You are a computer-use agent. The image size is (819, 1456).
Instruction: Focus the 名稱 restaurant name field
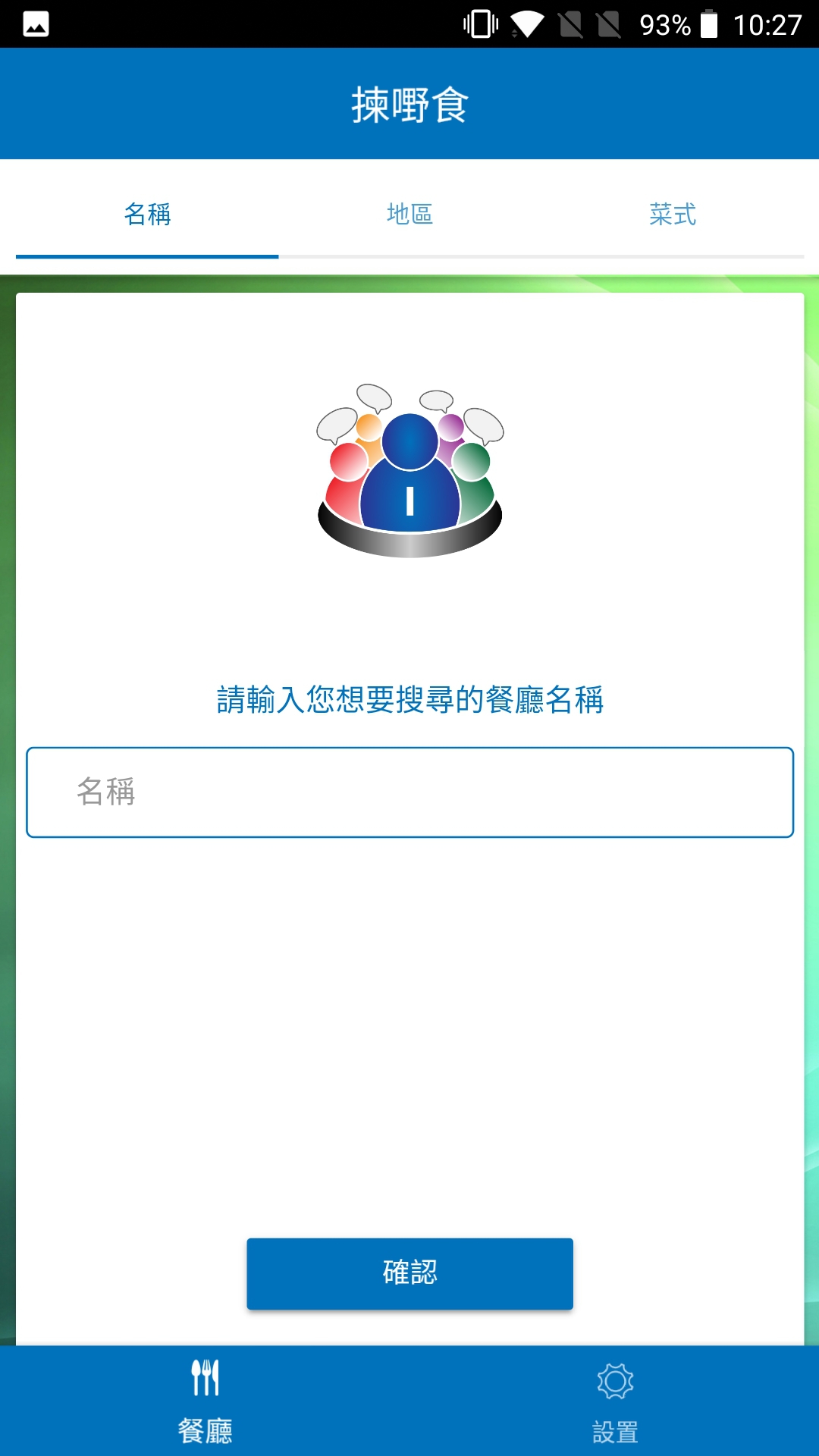click(409, 792)
